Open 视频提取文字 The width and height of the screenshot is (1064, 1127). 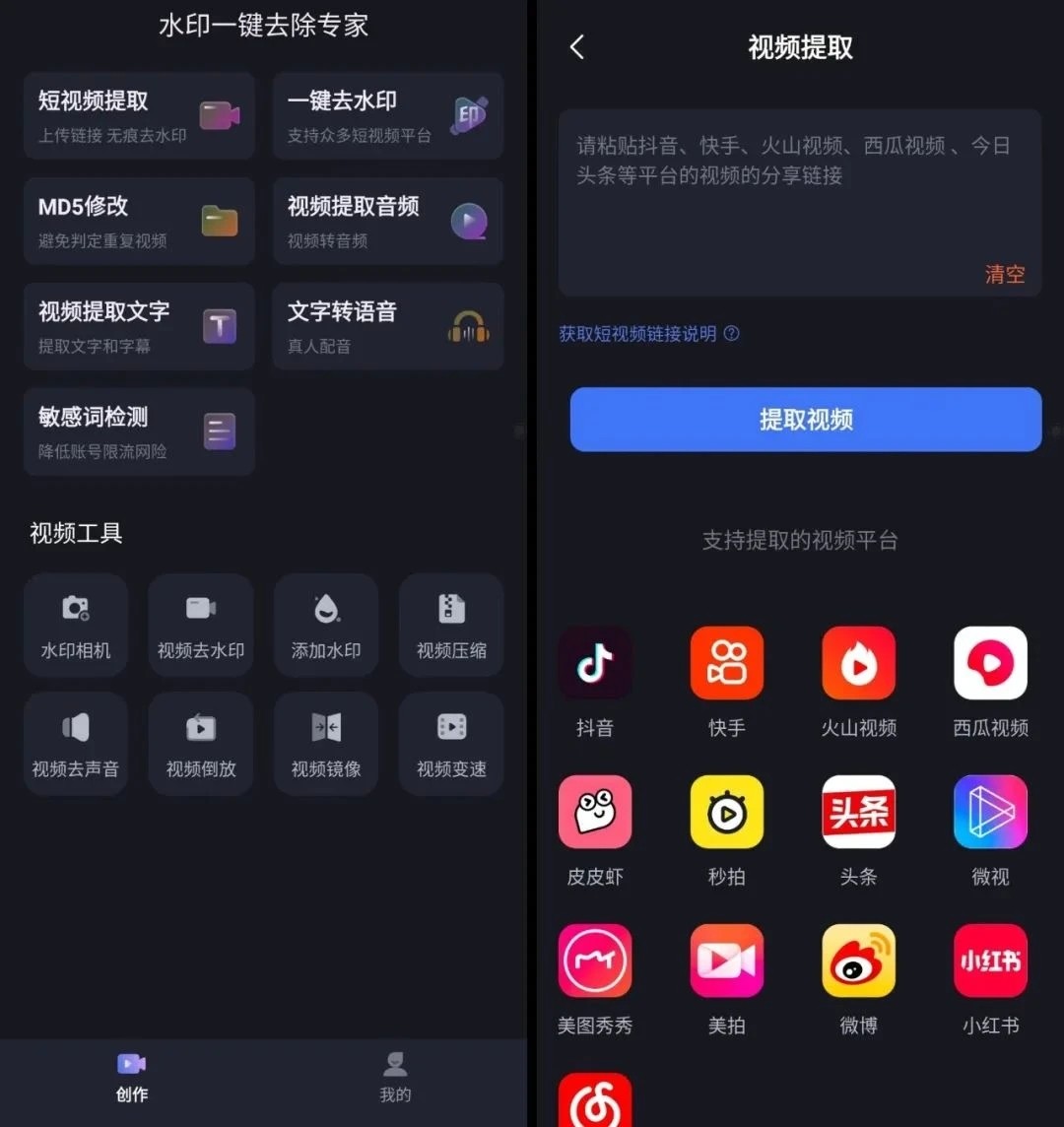139,327
